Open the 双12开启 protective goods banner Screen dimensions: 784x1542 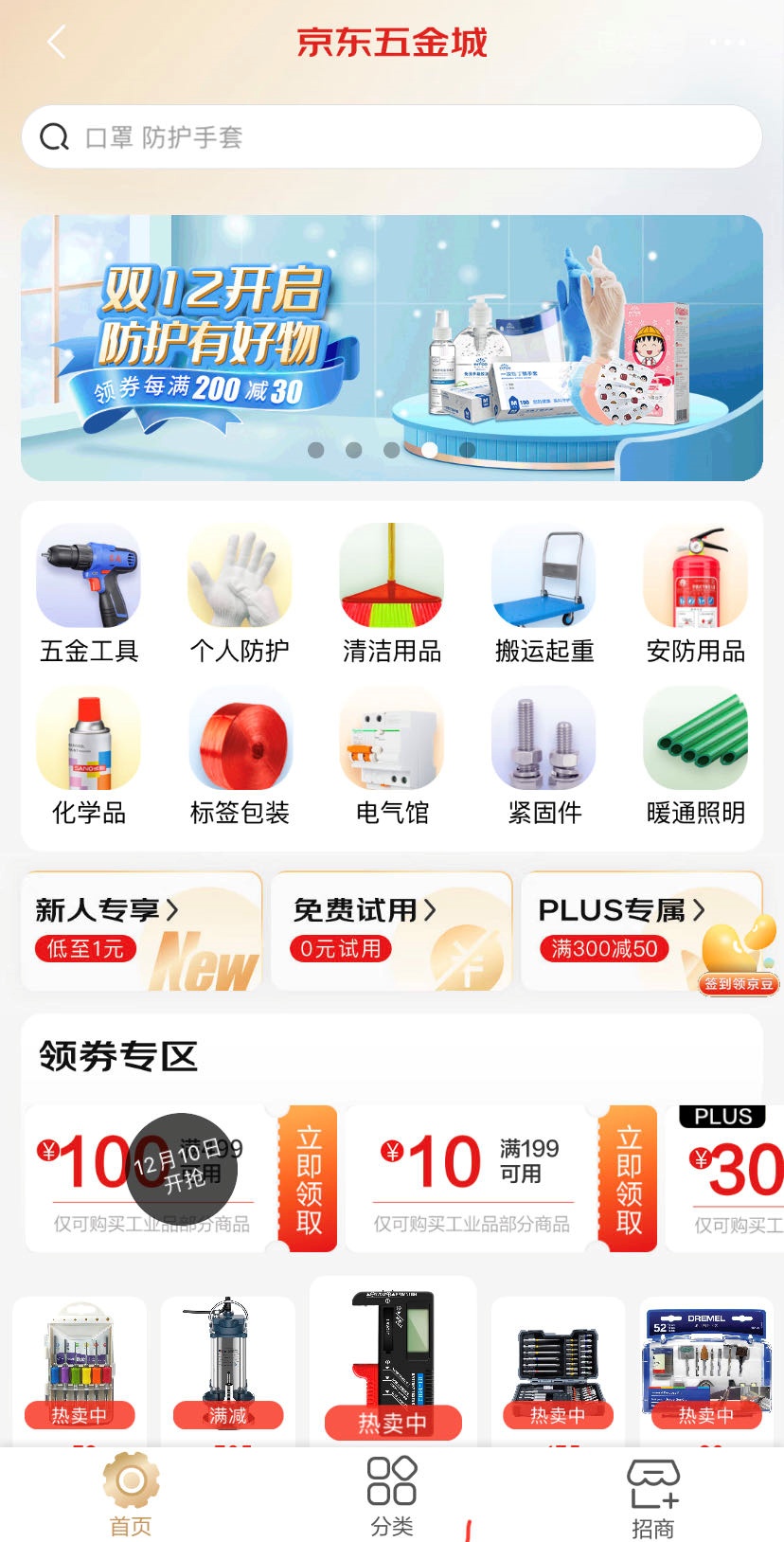pos(392,348)
